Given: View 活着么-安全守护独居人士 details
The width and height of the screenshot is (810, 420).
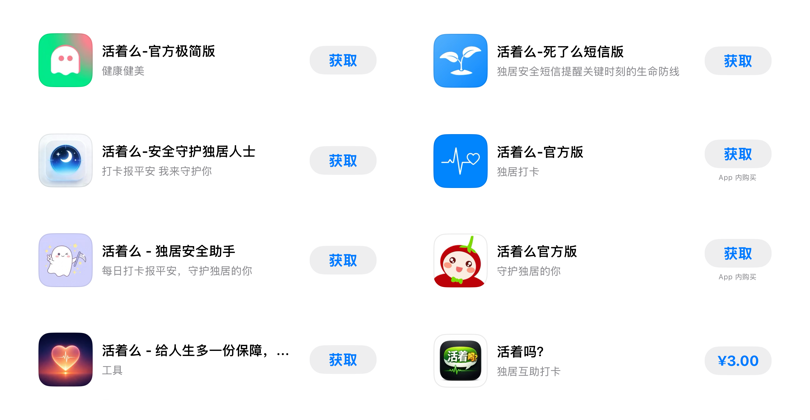Looking at the screenshot, I should (x=178, y=152).
